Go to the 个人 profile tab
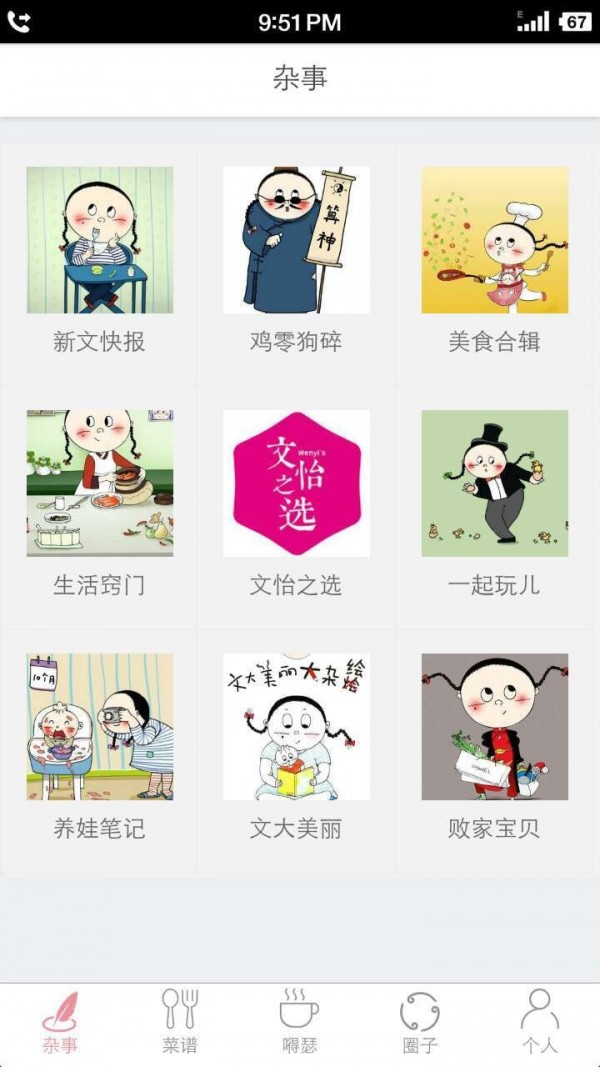Viewport: 600px width, 1067px height. coord(540,1022)
